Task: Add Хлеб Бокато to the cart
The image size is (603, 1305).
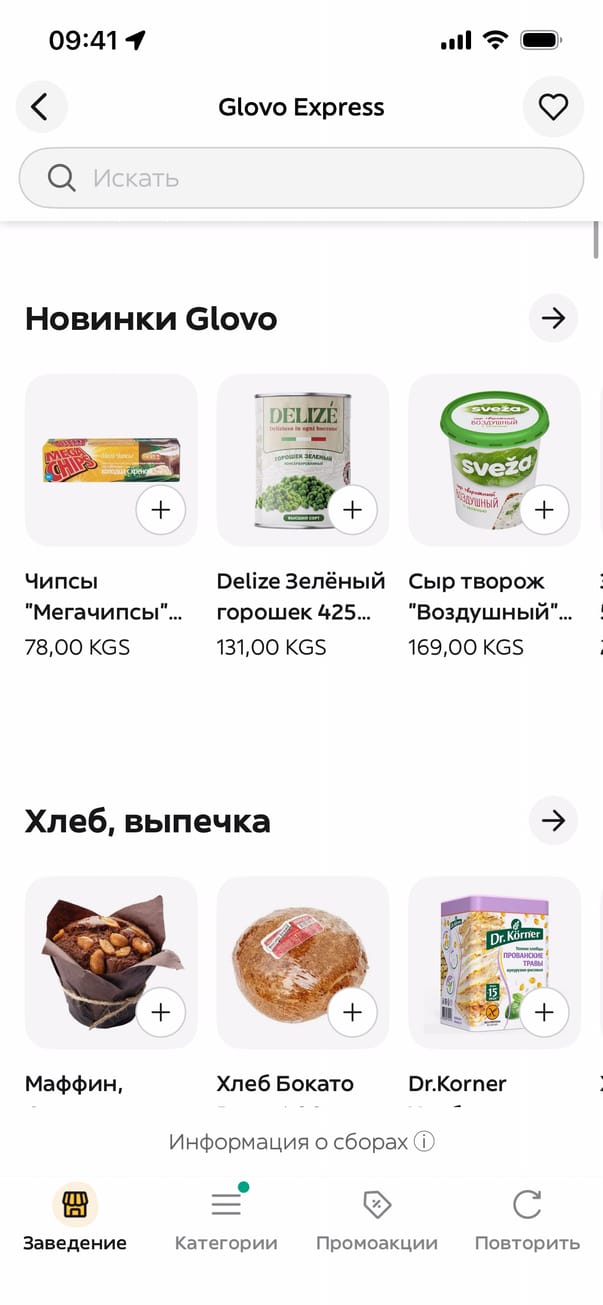Action: tap(352, 1013)
